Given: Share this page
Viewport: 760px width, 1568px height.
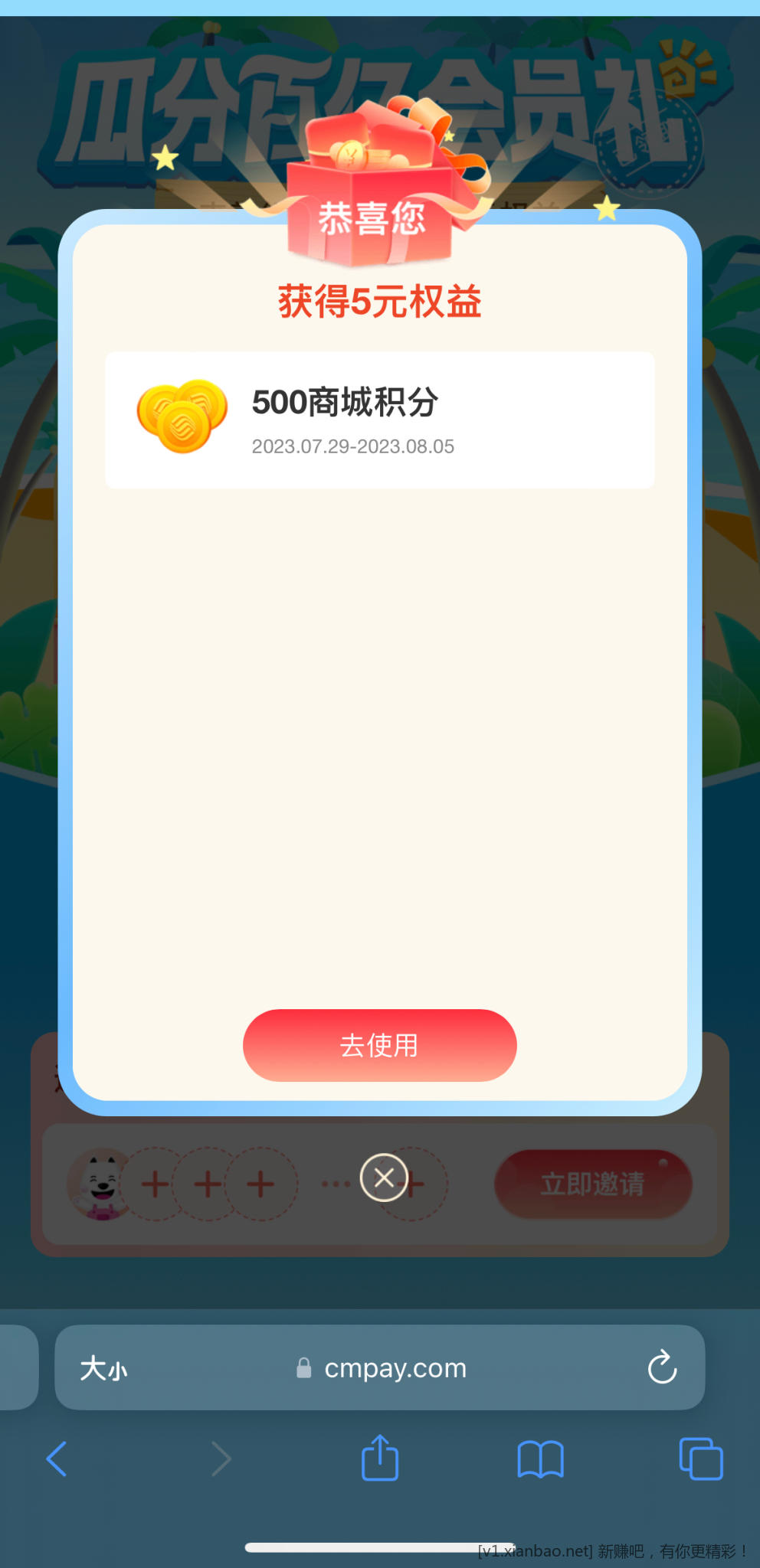Looking at the screenshot, I should coord(380,1459).
